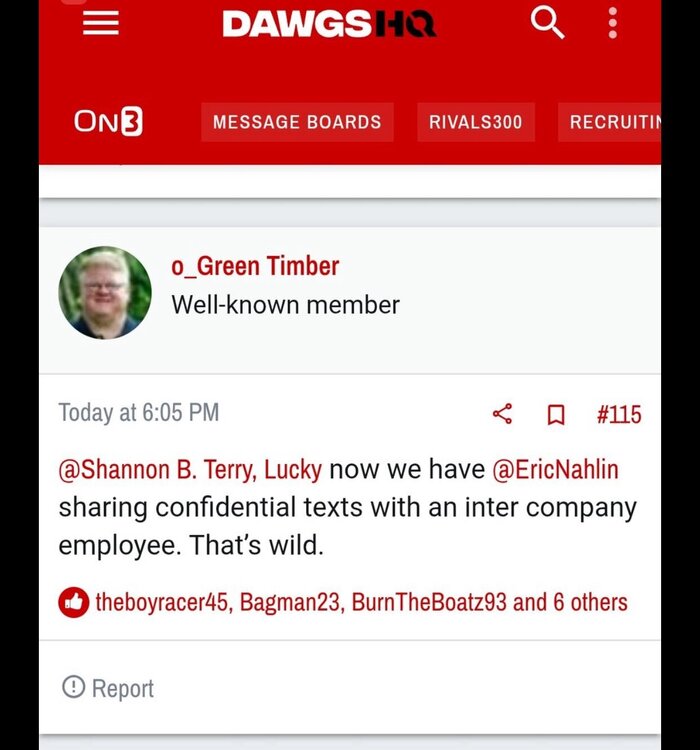Open the Today at 6:05 PM timestamp
Image resolution: width=700 pixels, height=750 pixels.
pos(138,412)
